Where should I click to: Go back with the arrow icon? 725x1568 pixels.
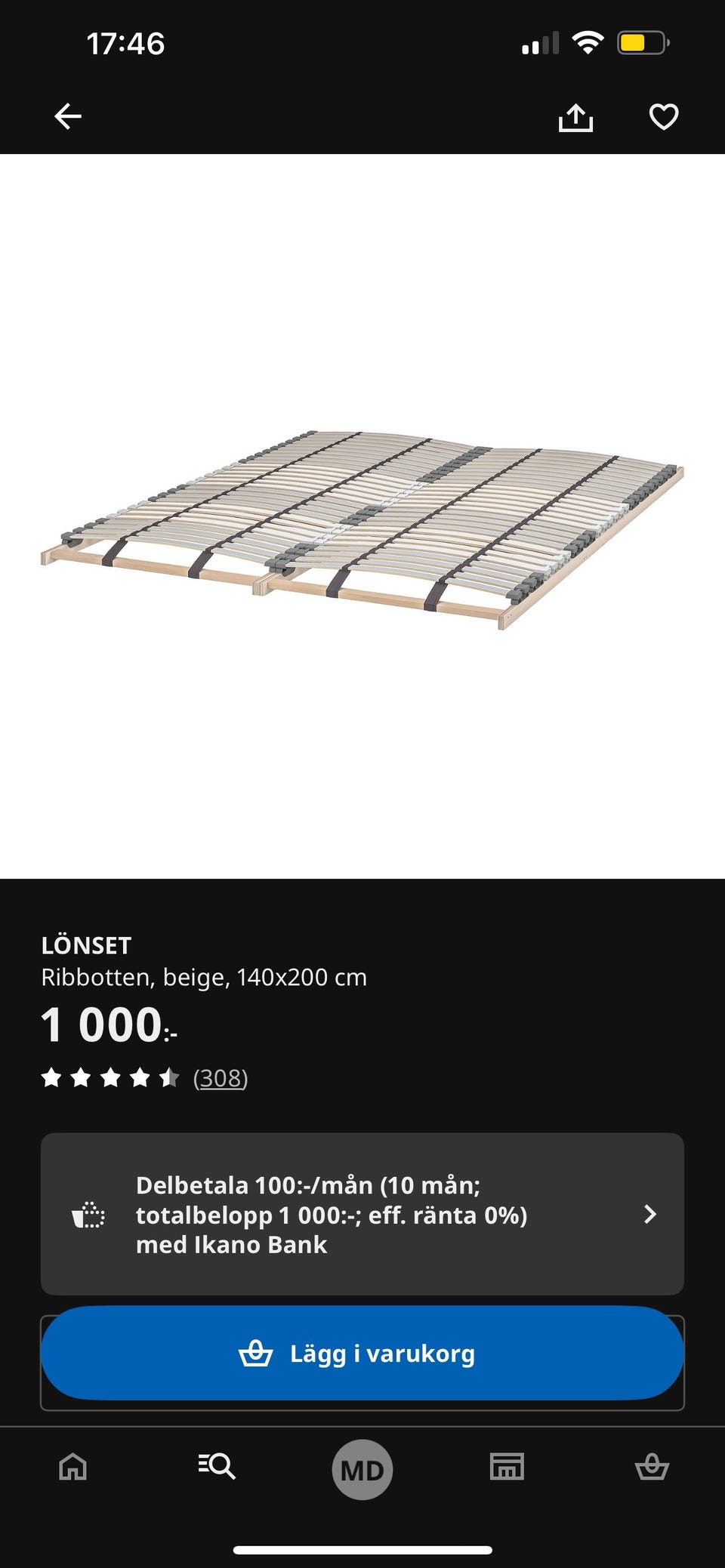coord(68,116)
